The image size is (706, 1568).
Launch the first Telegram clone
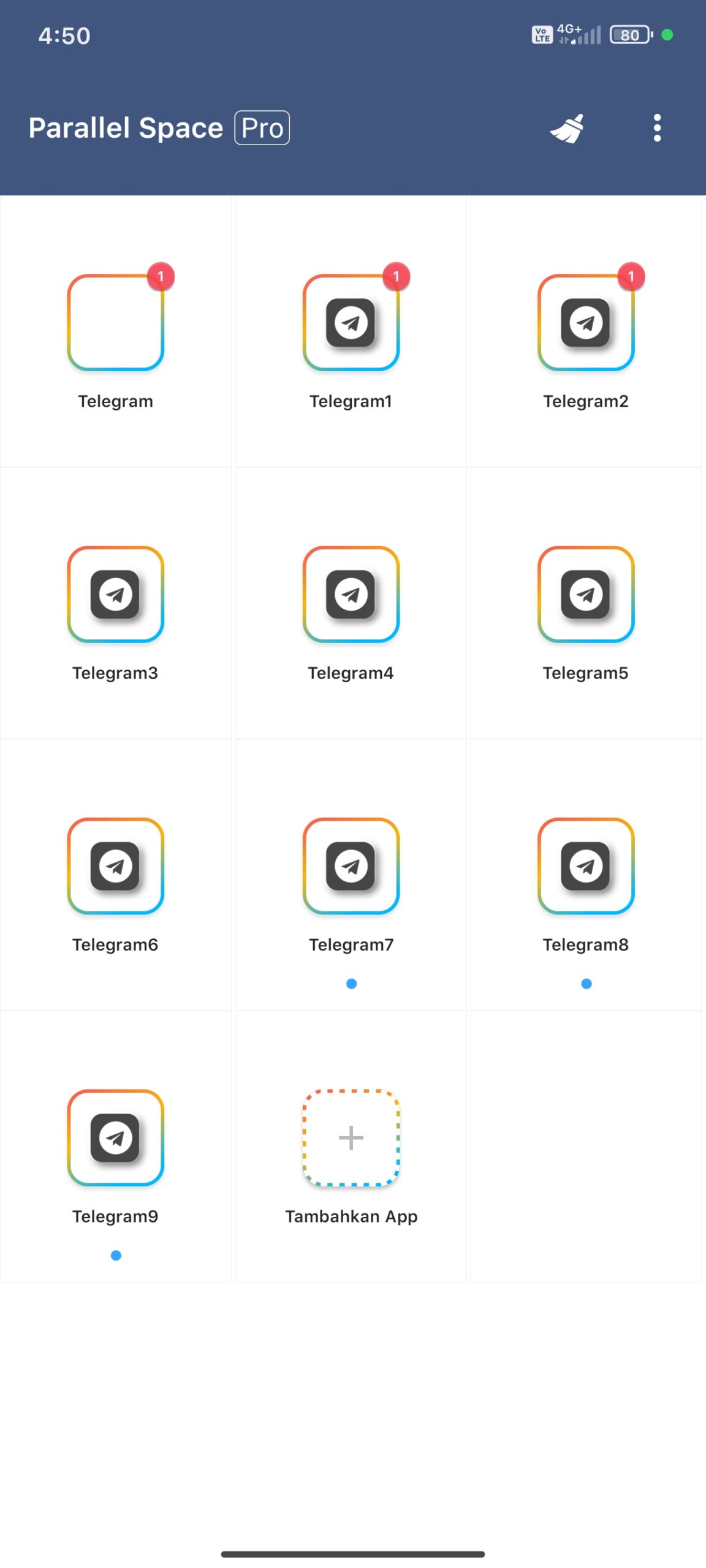[116, 323]
